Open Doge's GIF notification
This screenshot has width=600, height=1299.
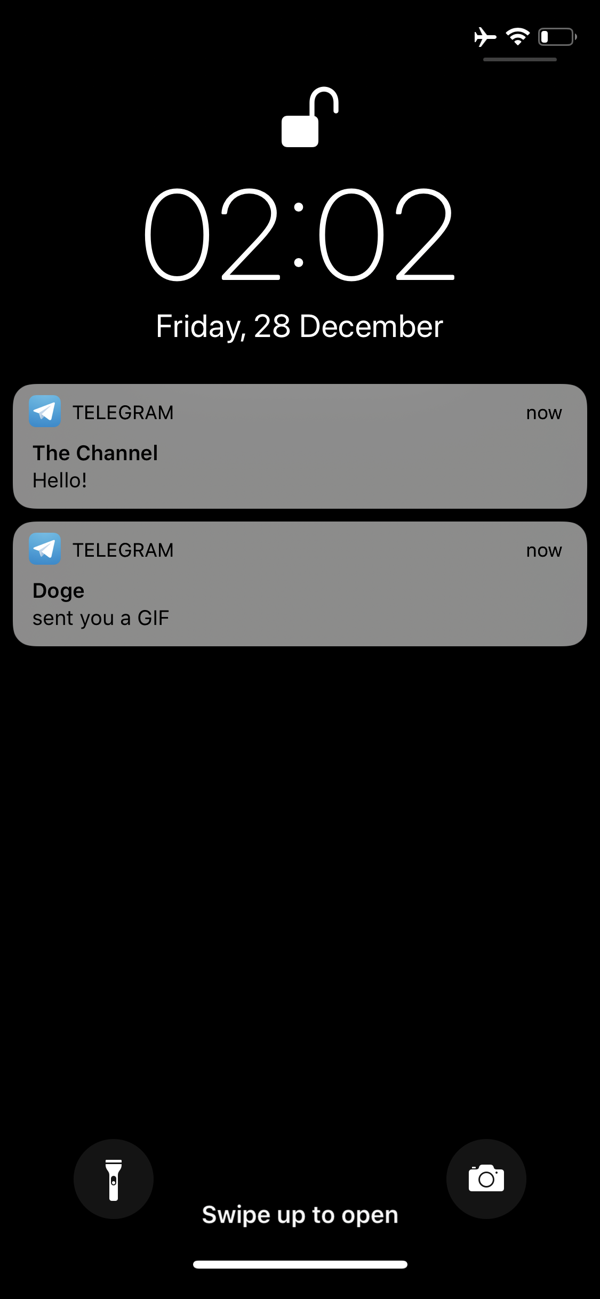pos(299,584)
